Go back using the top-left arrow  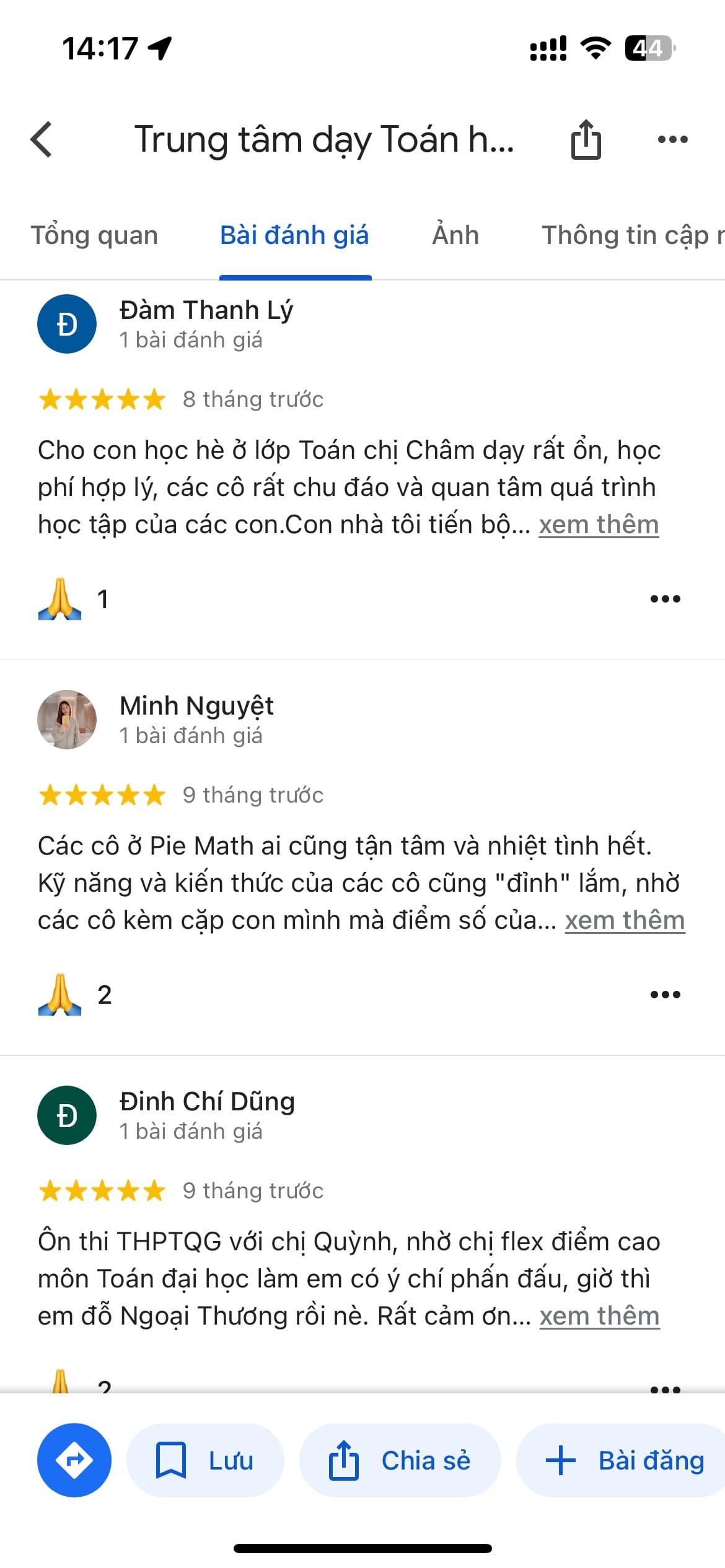[x=42, y=139]
